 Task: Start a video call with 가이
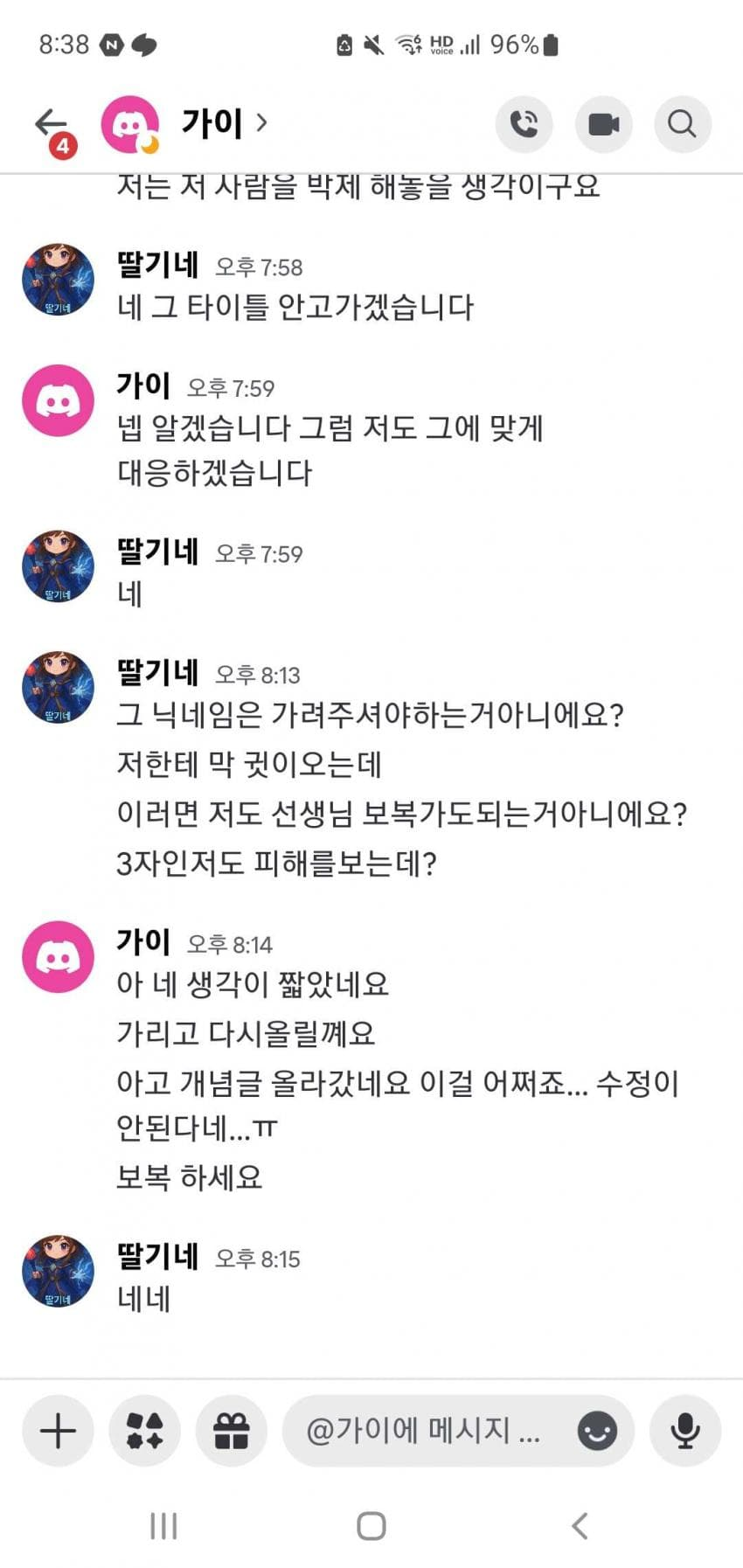pyautogui.click(x=603, y=124)
